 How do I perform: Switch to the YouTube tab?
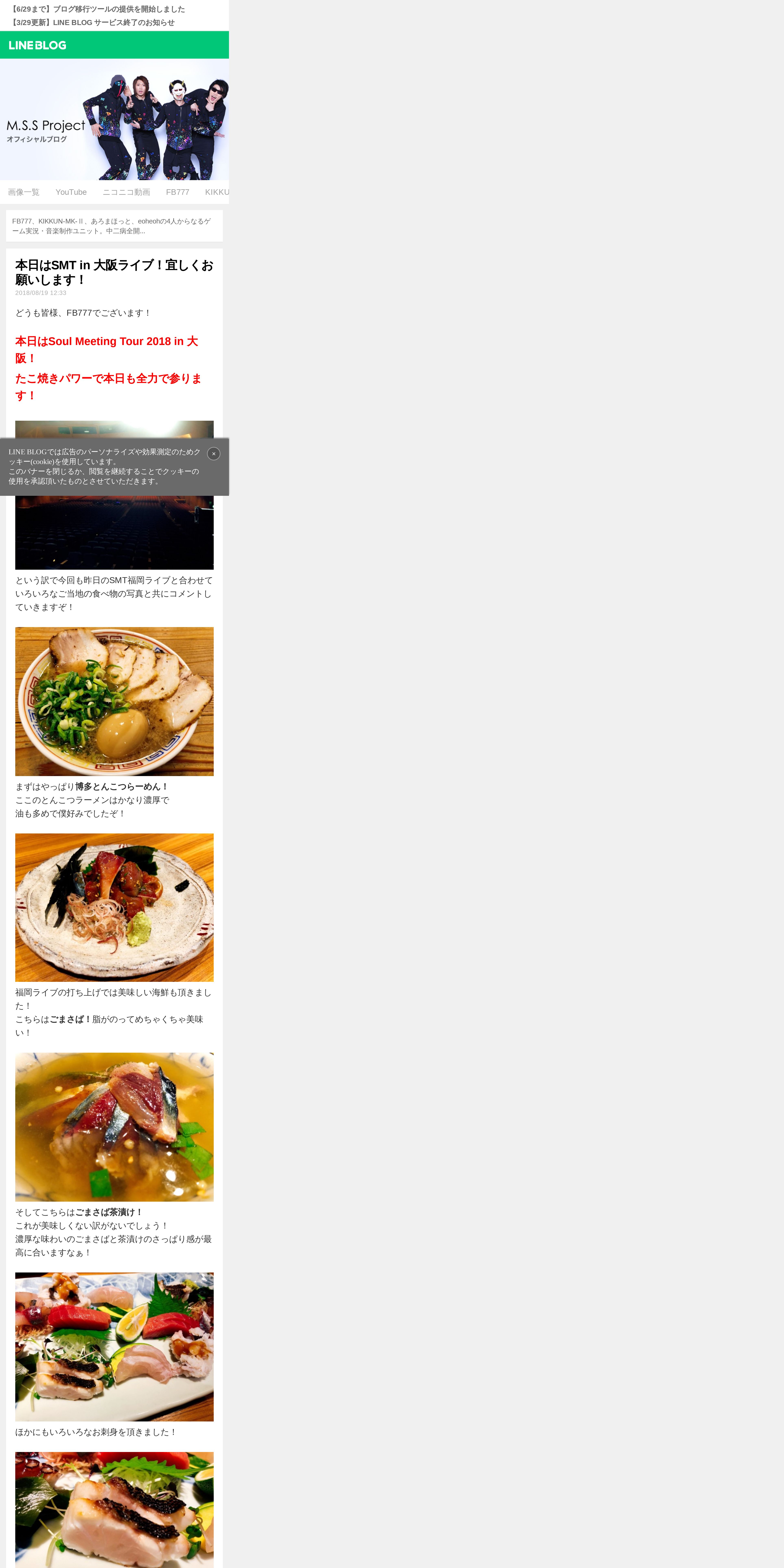71,192
